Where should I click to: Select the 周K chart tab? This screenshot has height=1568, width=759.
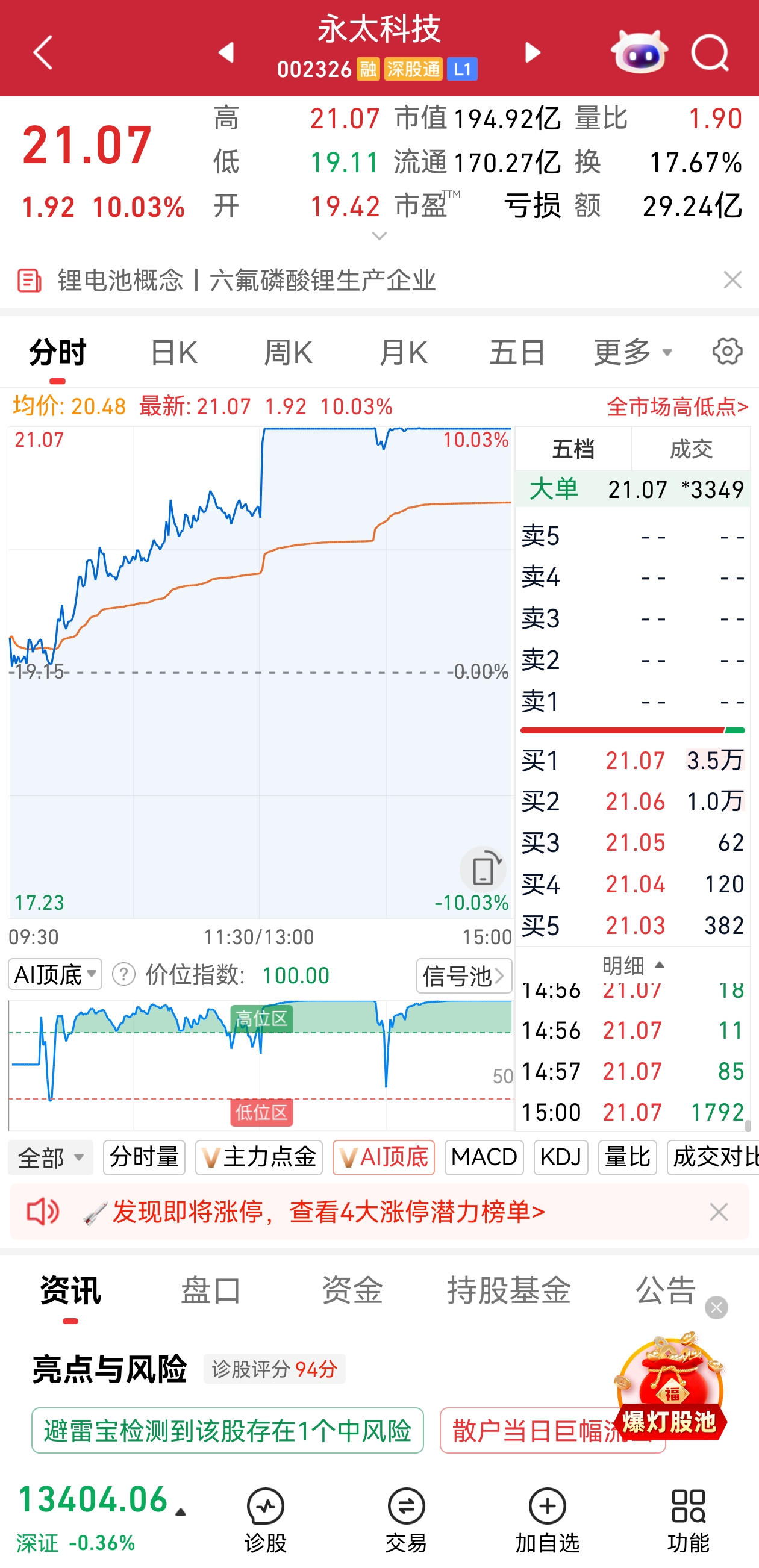tap(288, 352)
